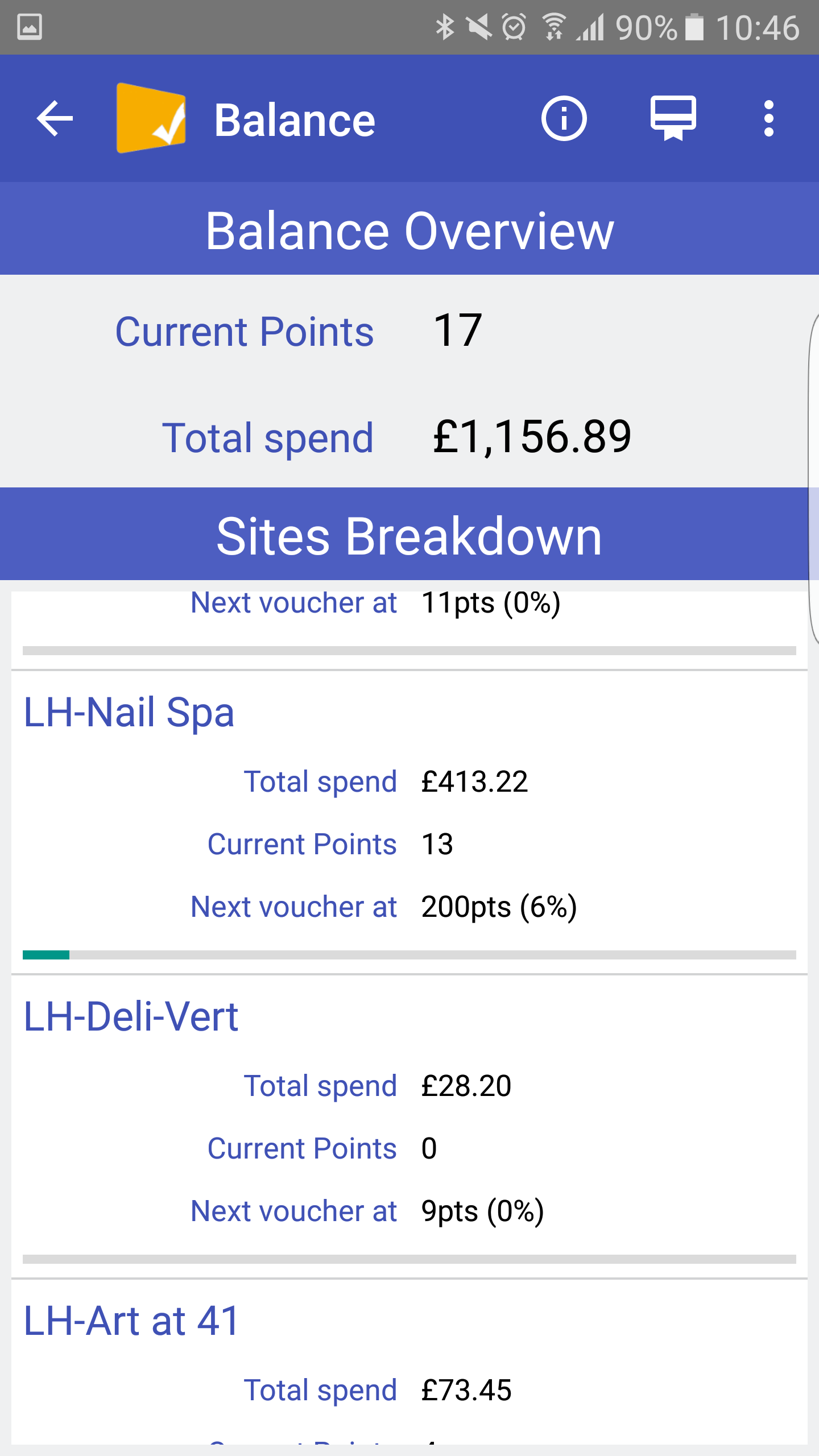819x1456 pixels.
Task: Open the card/voucher icon in the toolbar
Action: point(673,118)
